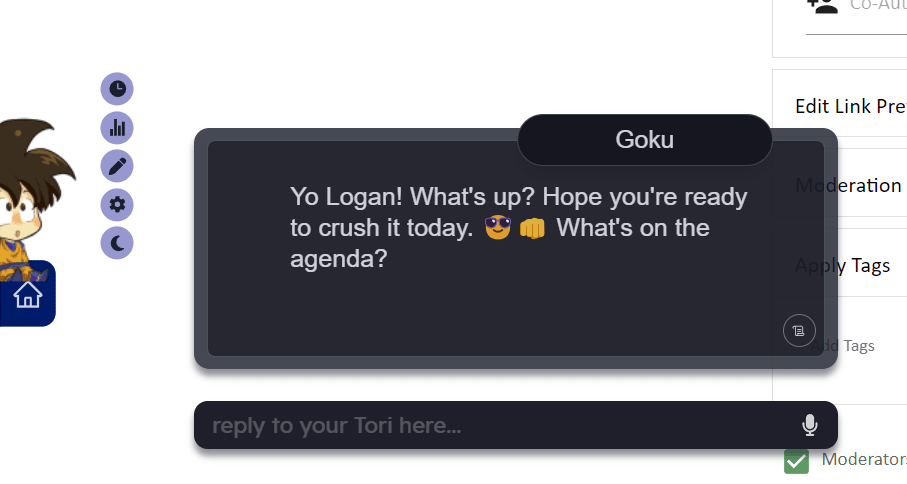Tap the Goku name label

click(x=644, y=140)
